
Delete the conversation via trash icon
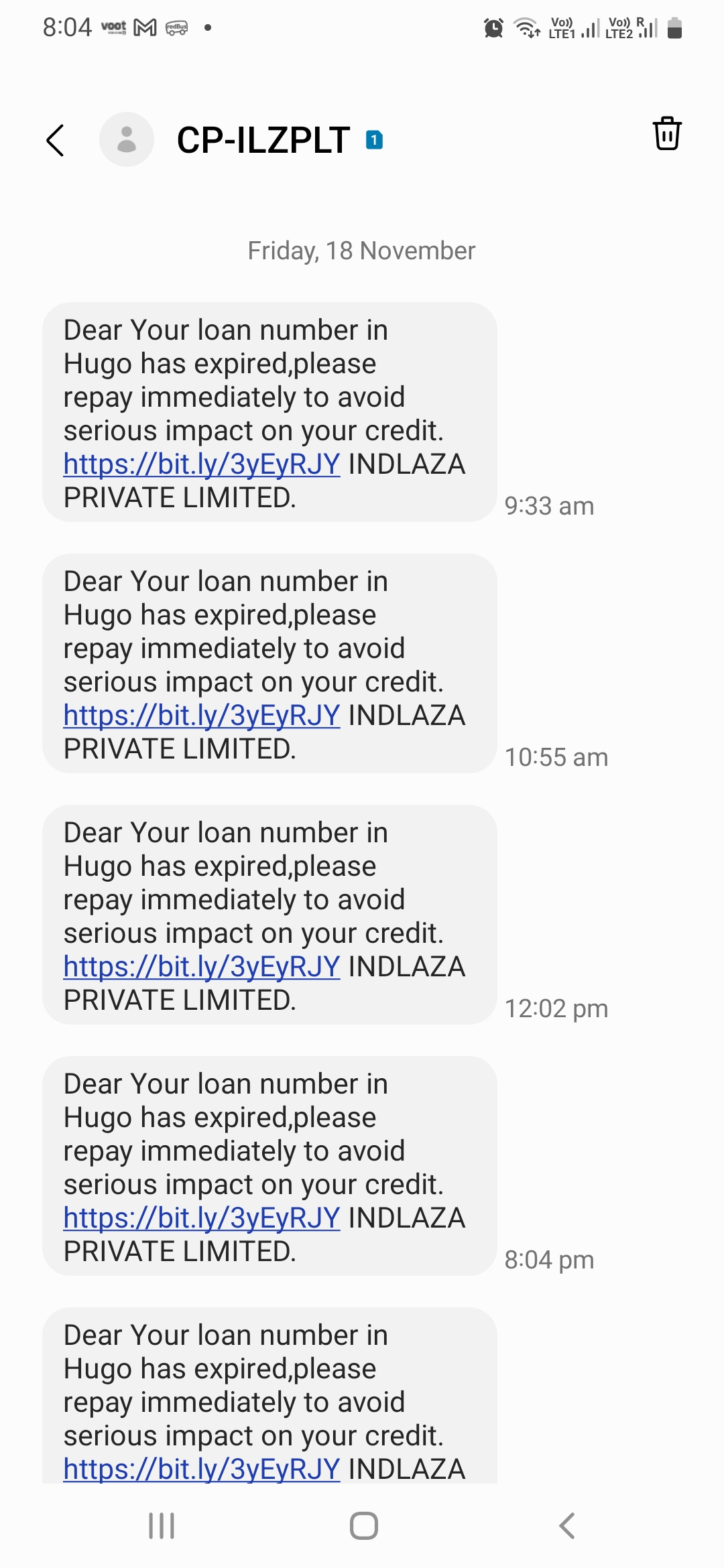pyautogui.click(x=666, y=134)
